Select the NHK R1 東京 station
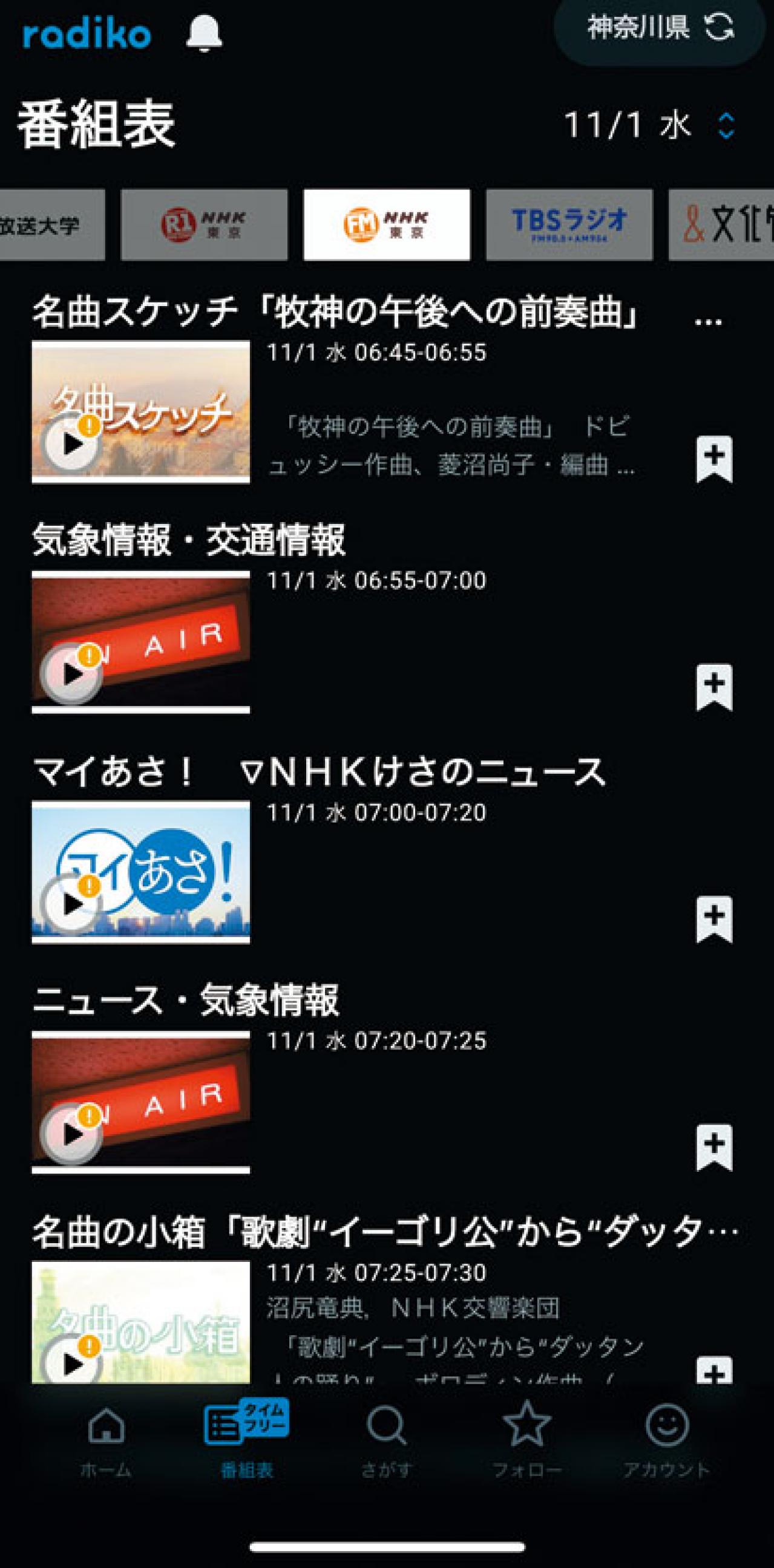 (204, 225)
